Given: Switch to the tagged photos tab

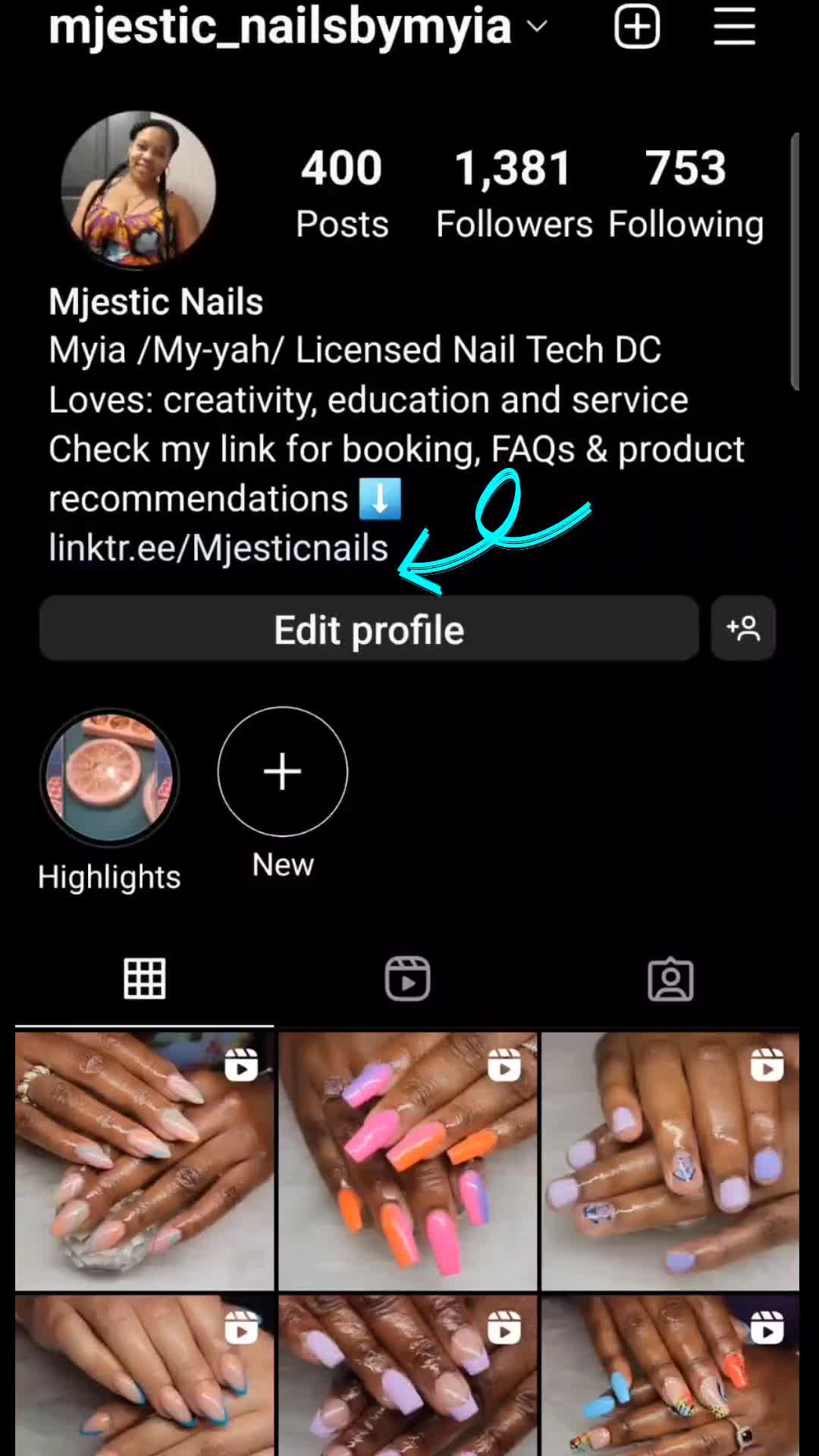Looking at the screenshot, I should [x=670, y=979].
